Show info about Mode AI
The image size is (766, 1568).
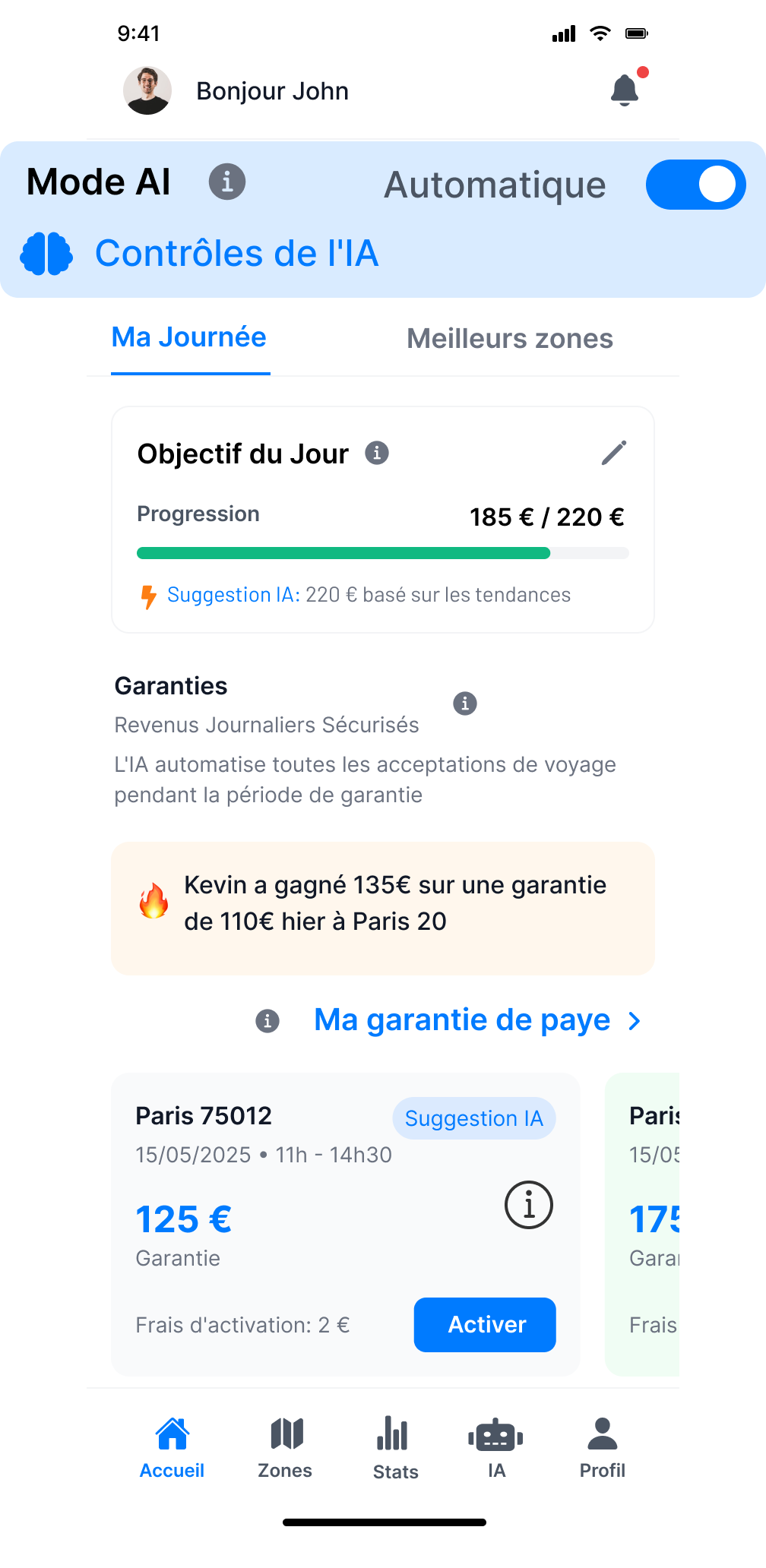[227, 182]
